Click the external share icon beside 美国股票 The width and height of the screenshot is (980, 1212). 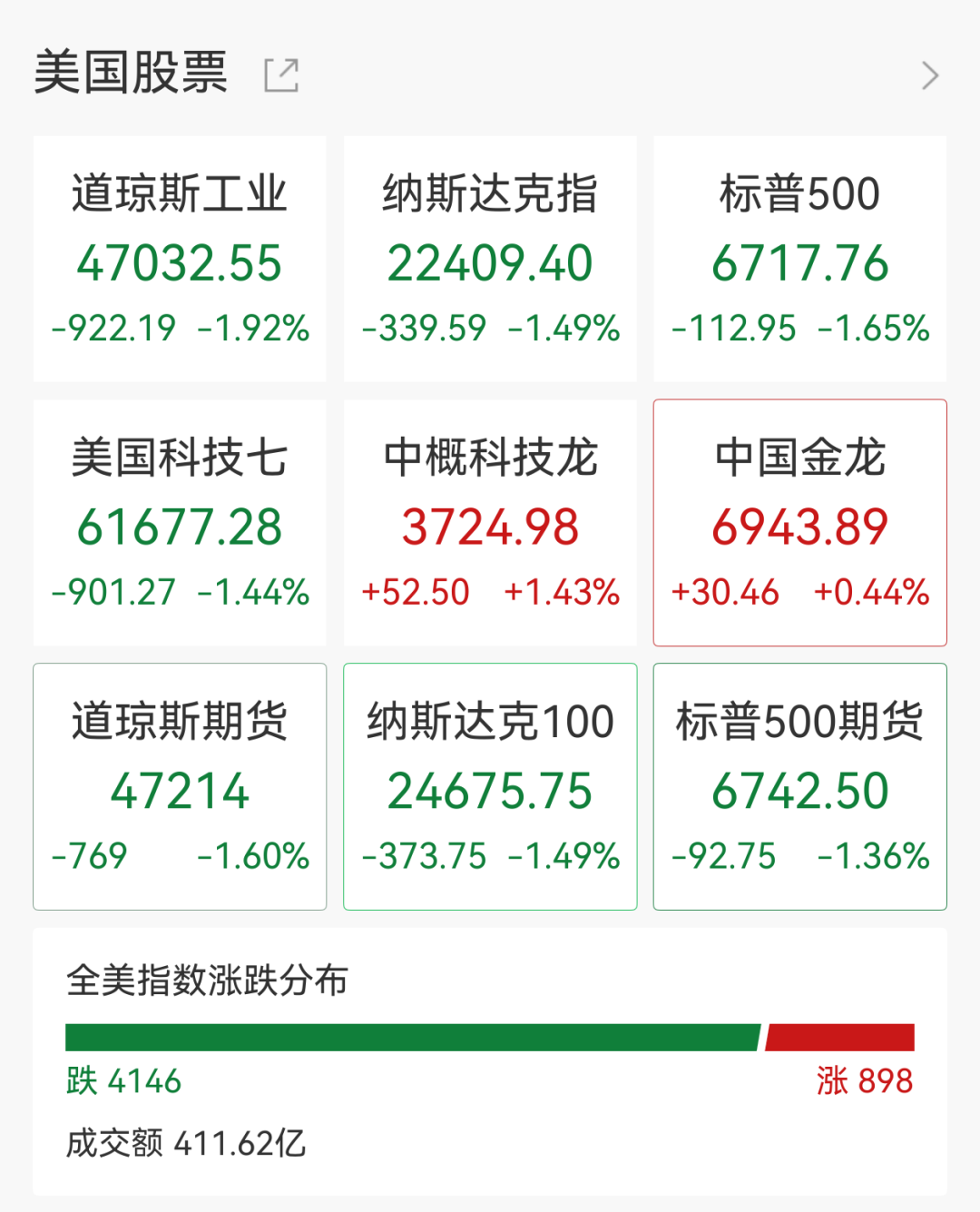point(282,74)
